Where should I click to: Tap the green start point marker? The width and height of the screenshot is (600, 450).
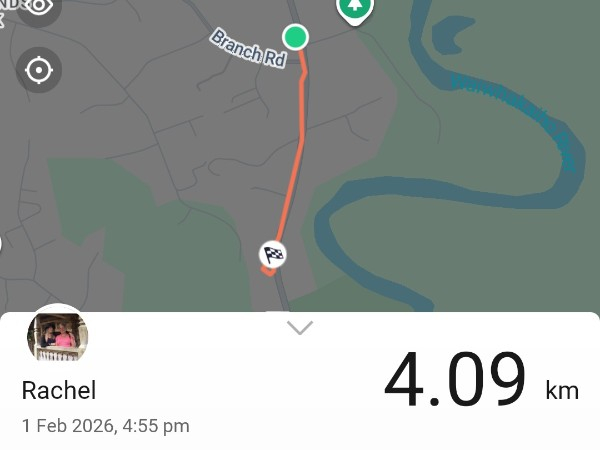click(x=295, y=38)
